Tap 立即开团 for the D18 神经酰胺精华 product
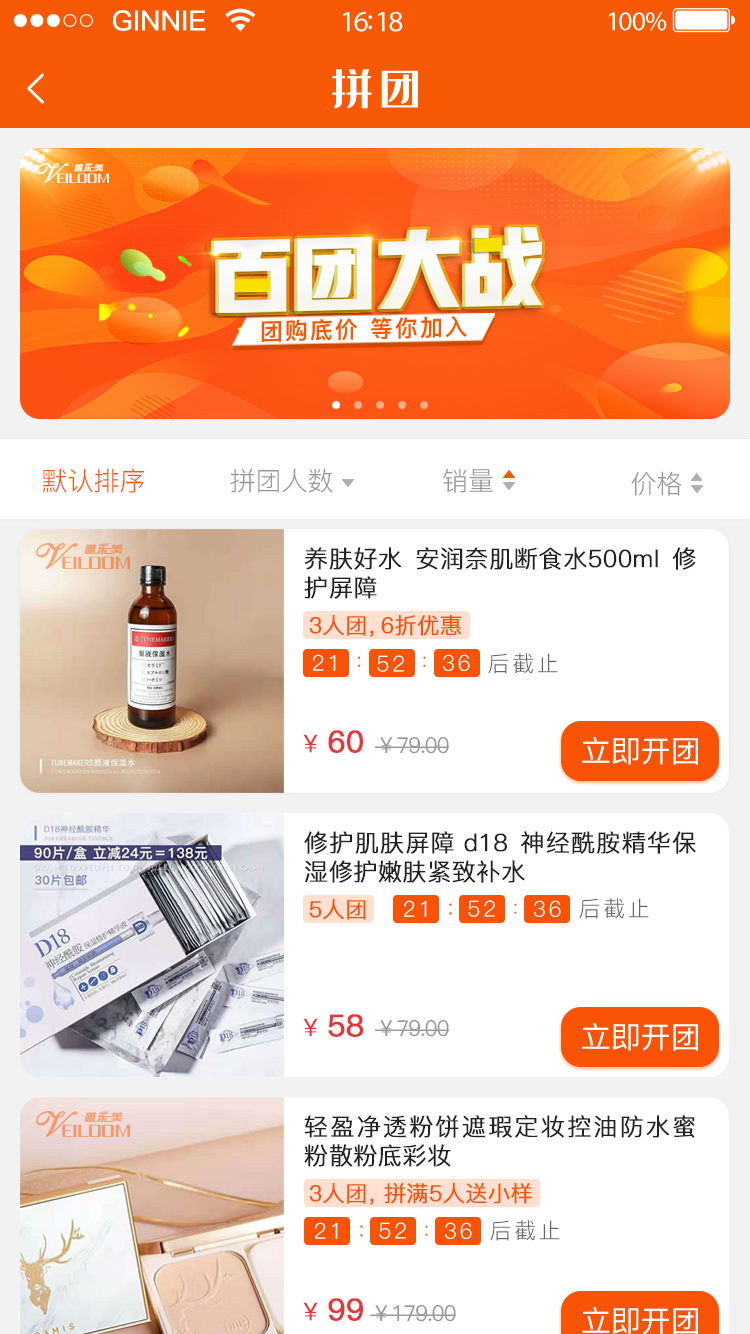This screenshot has height=1334, width=750. 640,1037
